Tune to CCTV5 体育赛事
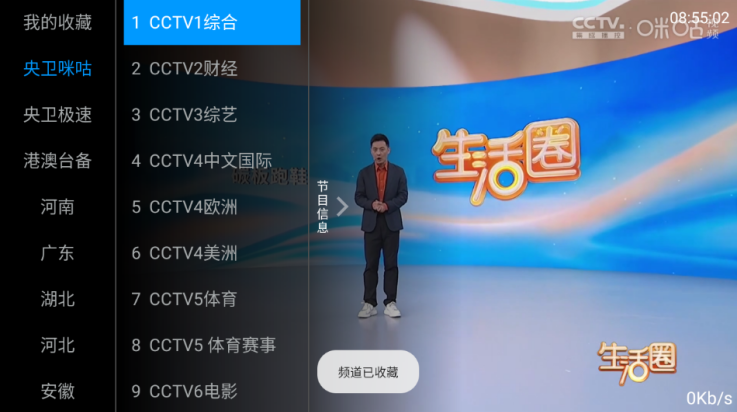 (x=211, y=345)
